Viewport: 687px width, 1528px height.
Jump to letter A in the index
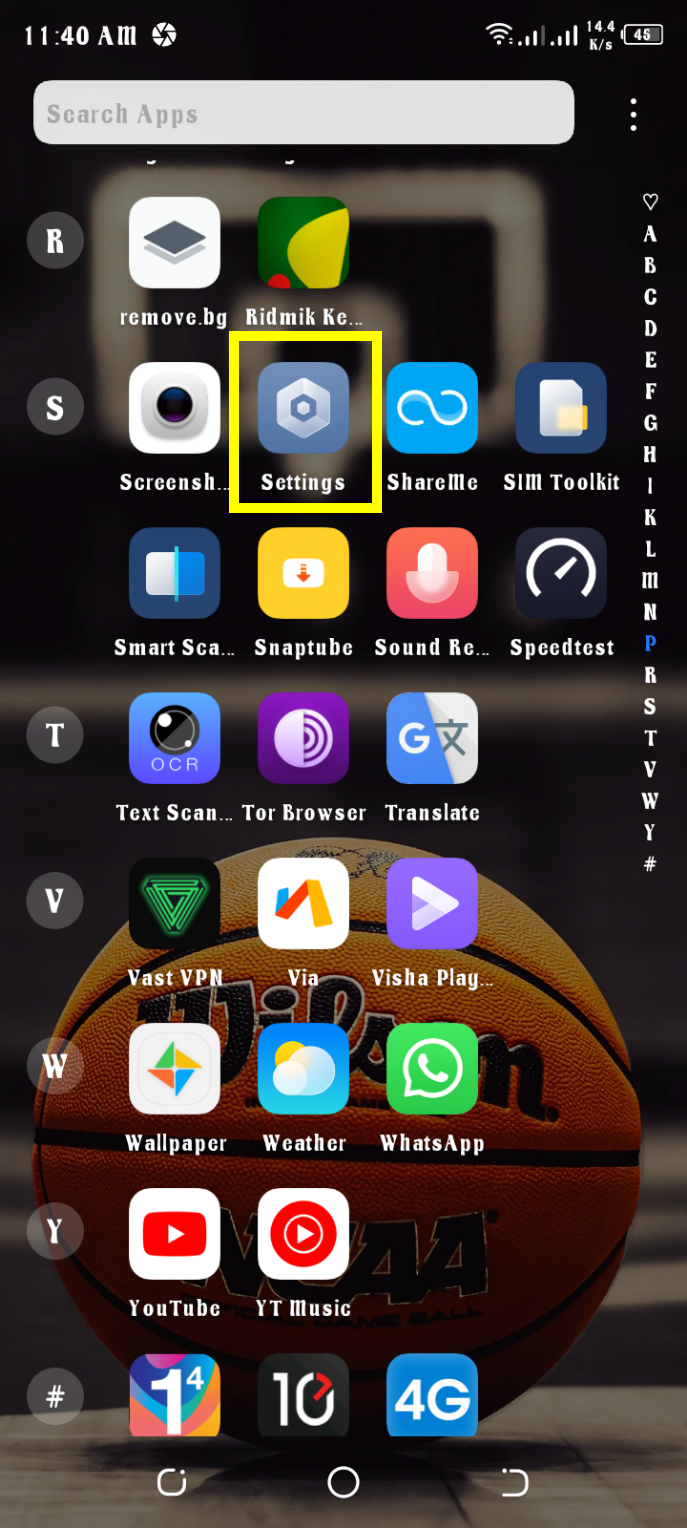click(650, 234)
